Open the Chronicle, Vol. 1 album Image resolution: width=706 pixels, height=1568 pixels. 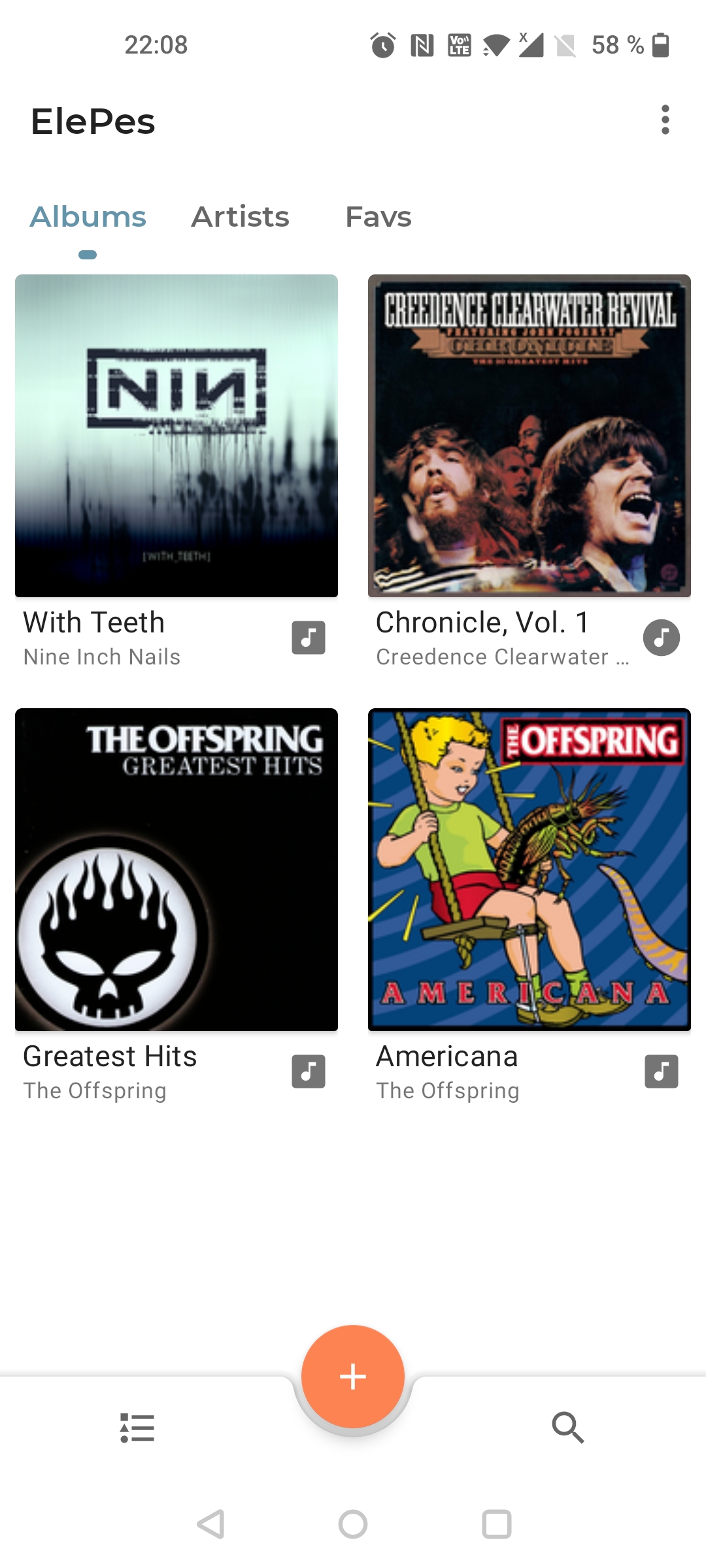coord(529,436)
